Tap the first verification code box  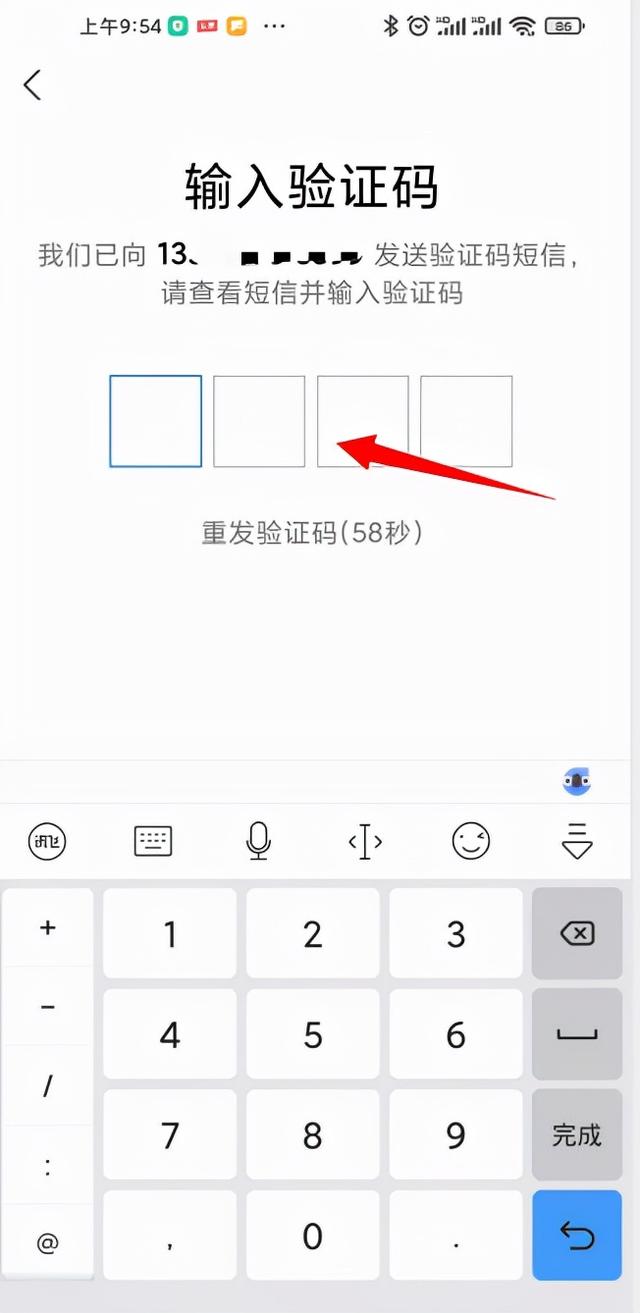(155, 421)
